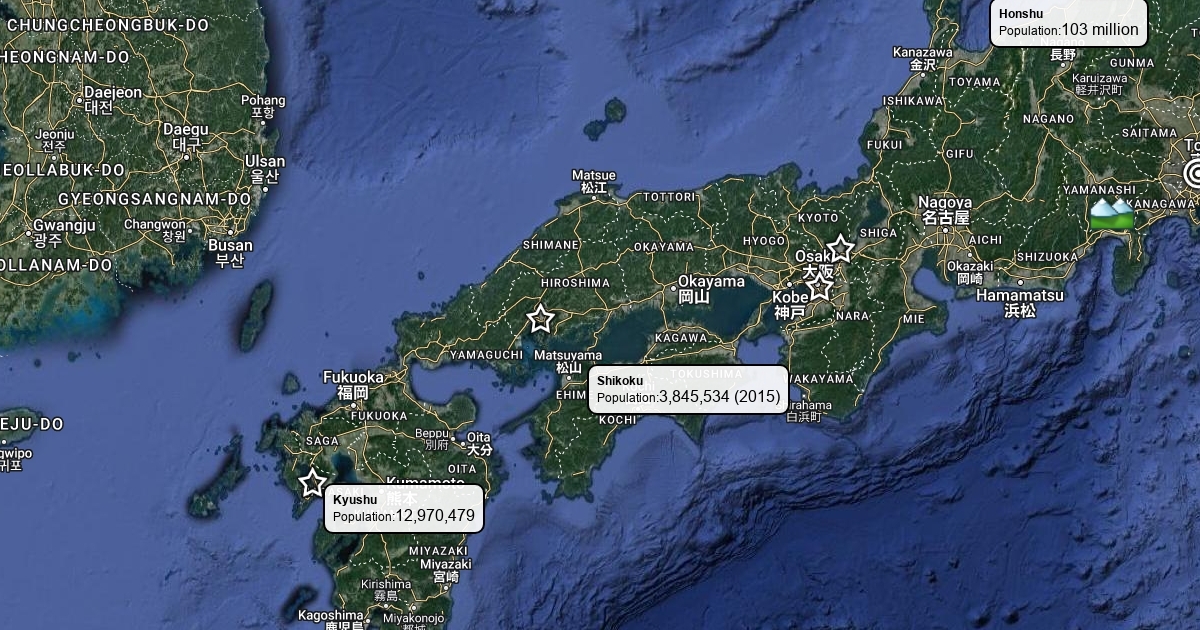
Task: Tap the Kyushu population label
Action: (404, 508)
